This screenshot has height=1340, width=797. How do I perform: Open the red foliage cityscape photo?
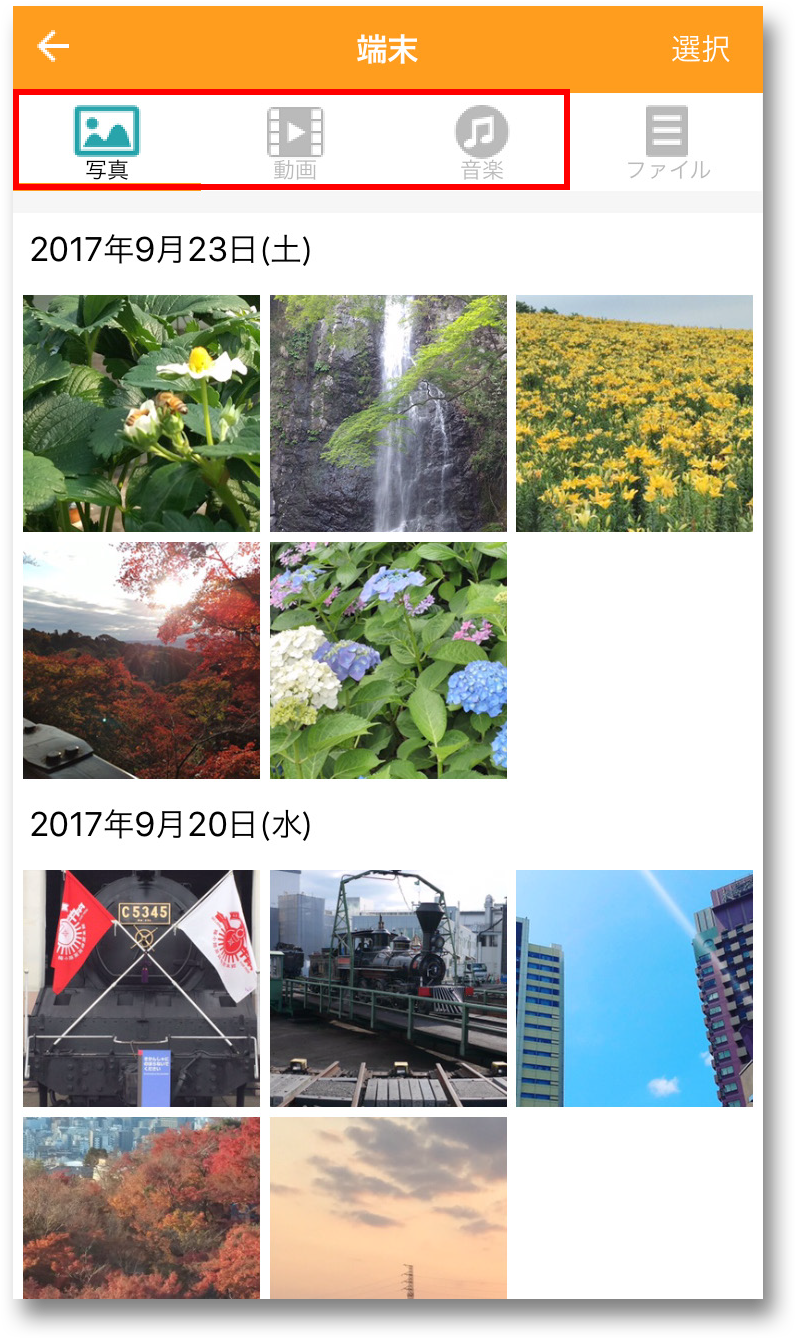click(x=141, y=1207)
